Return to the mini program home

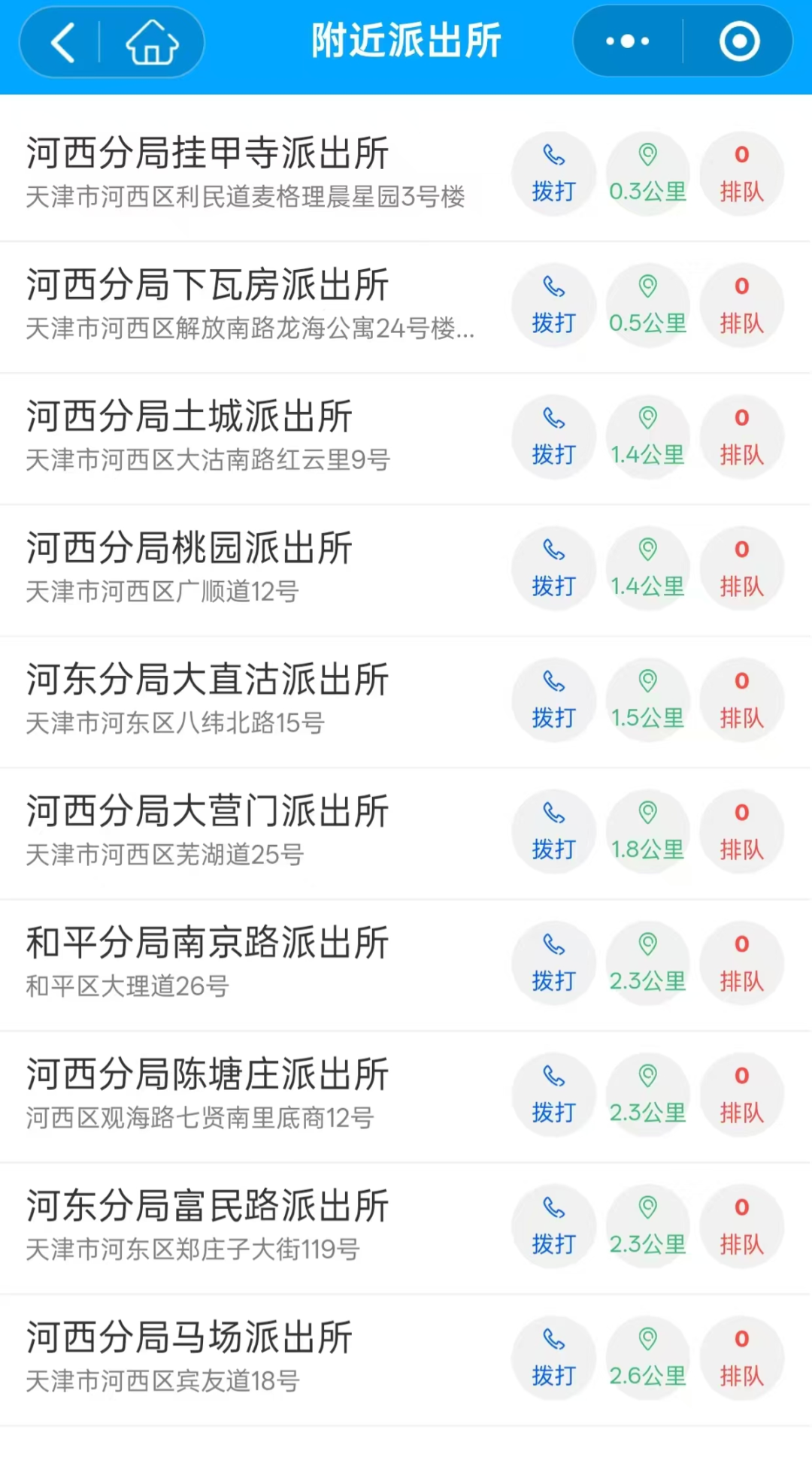click(152, 42)
